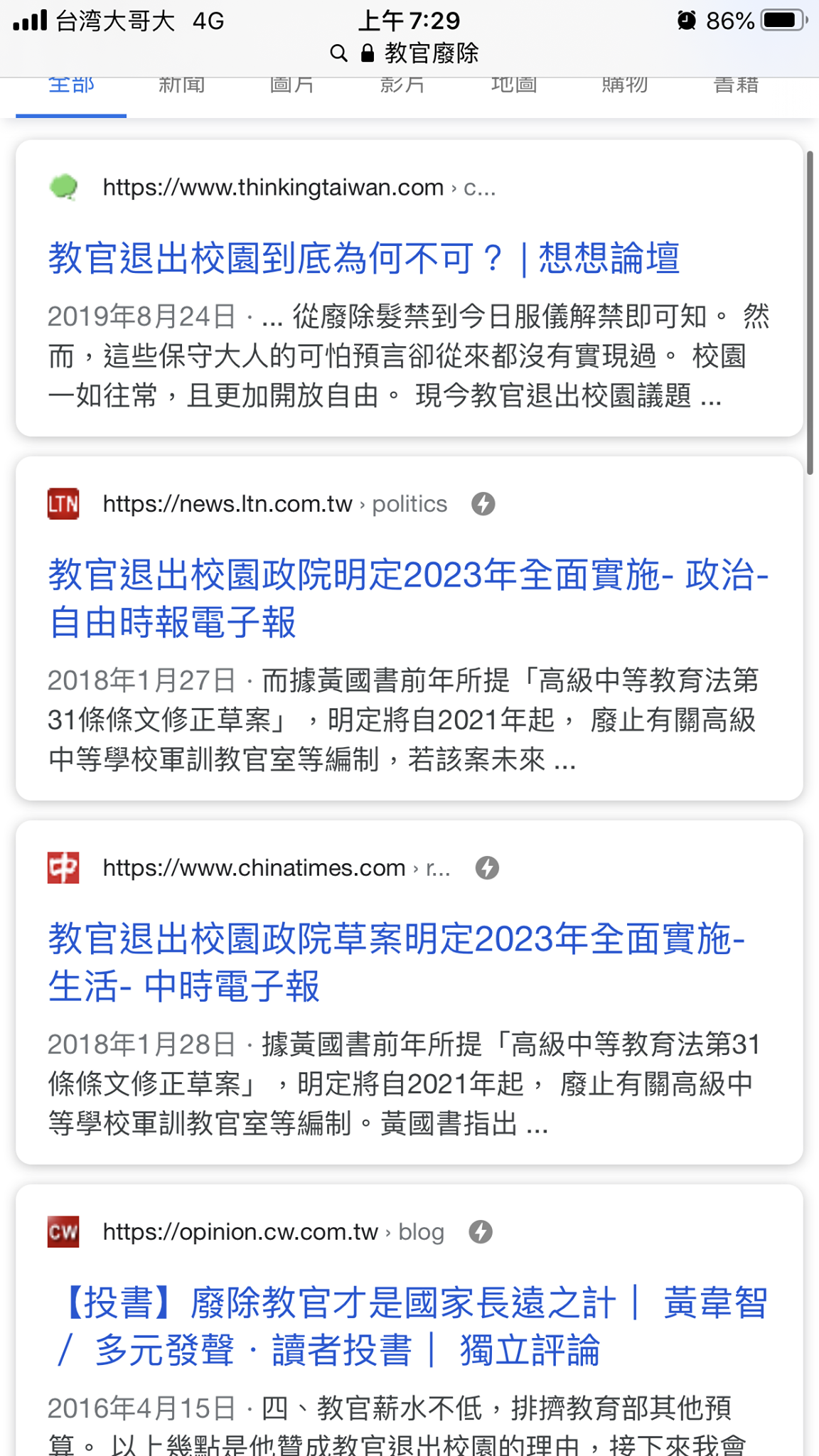Open 獨立評論 article 廢除教官才是國家長遠之計
The height and width of the screenshot is (1456, 819).
411,1326
